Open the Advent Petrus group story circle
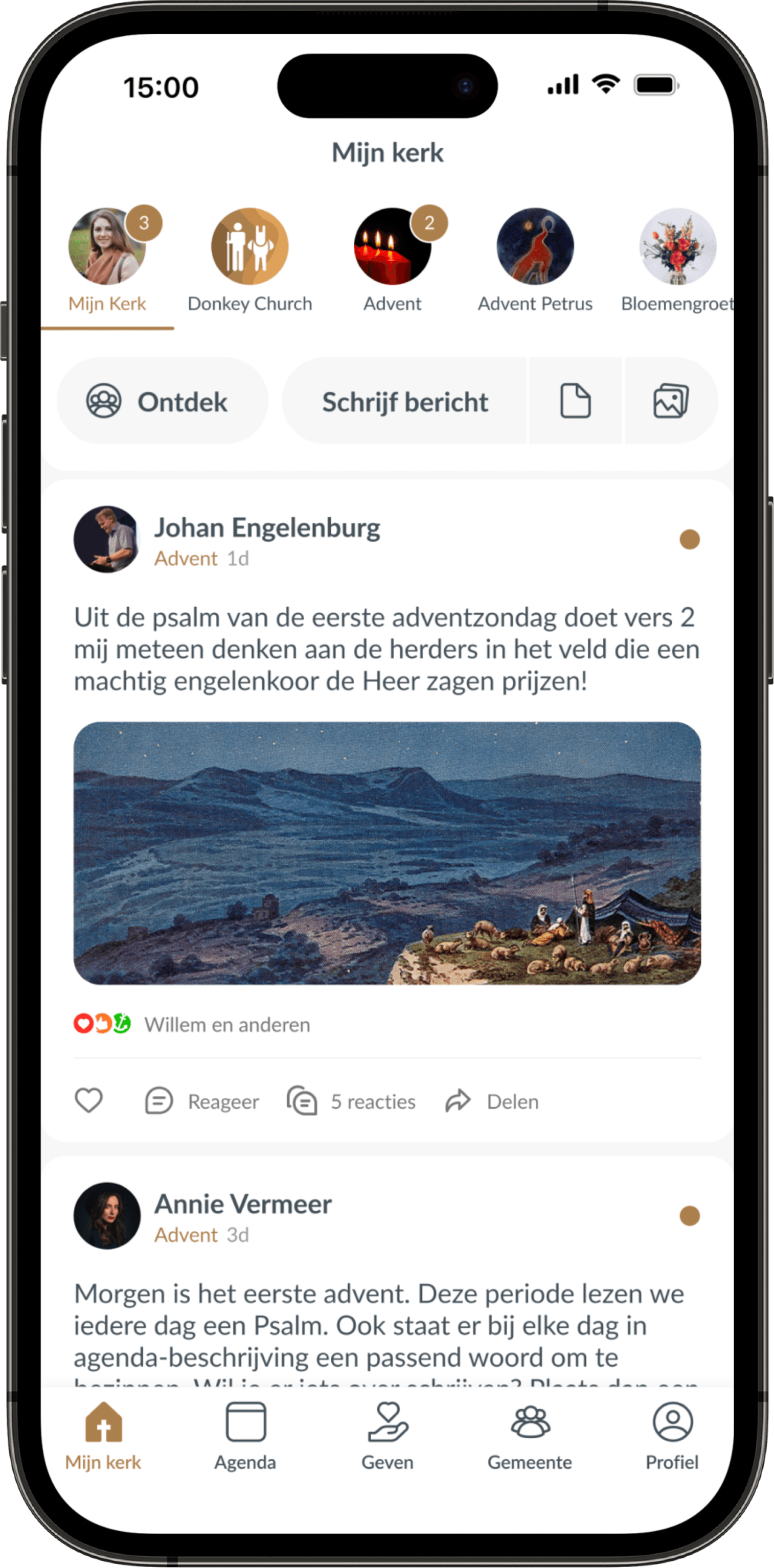774x1568 pixels. coord(534,246)
